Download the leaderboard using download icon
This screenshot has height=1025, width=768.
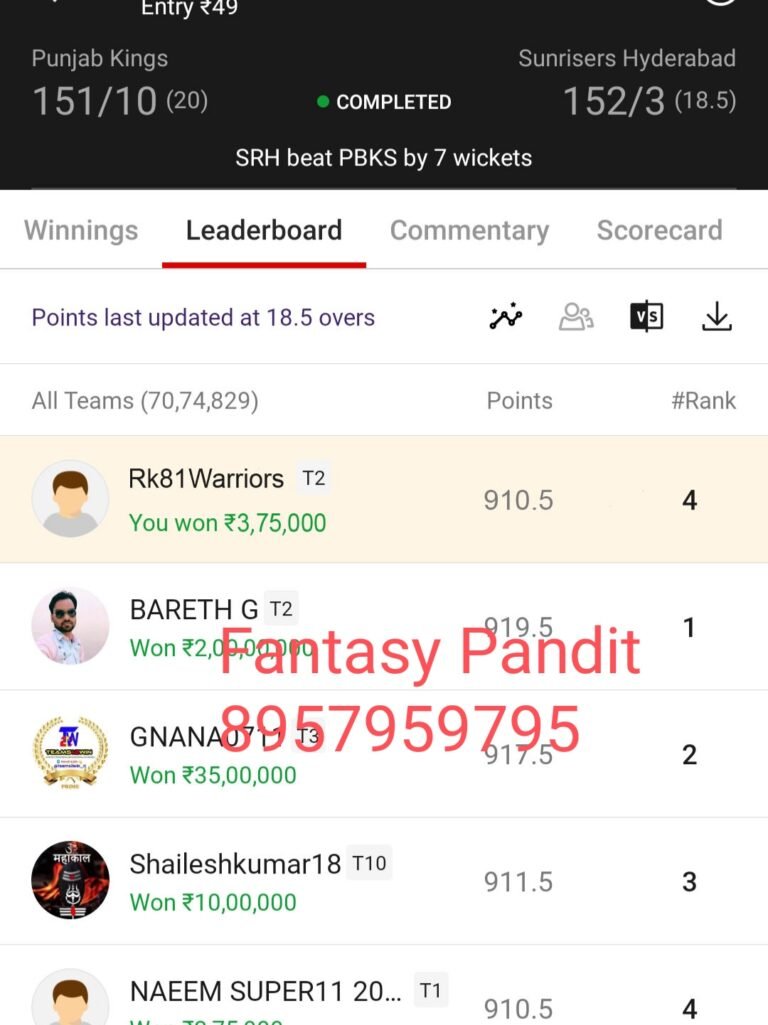(717, 316)
